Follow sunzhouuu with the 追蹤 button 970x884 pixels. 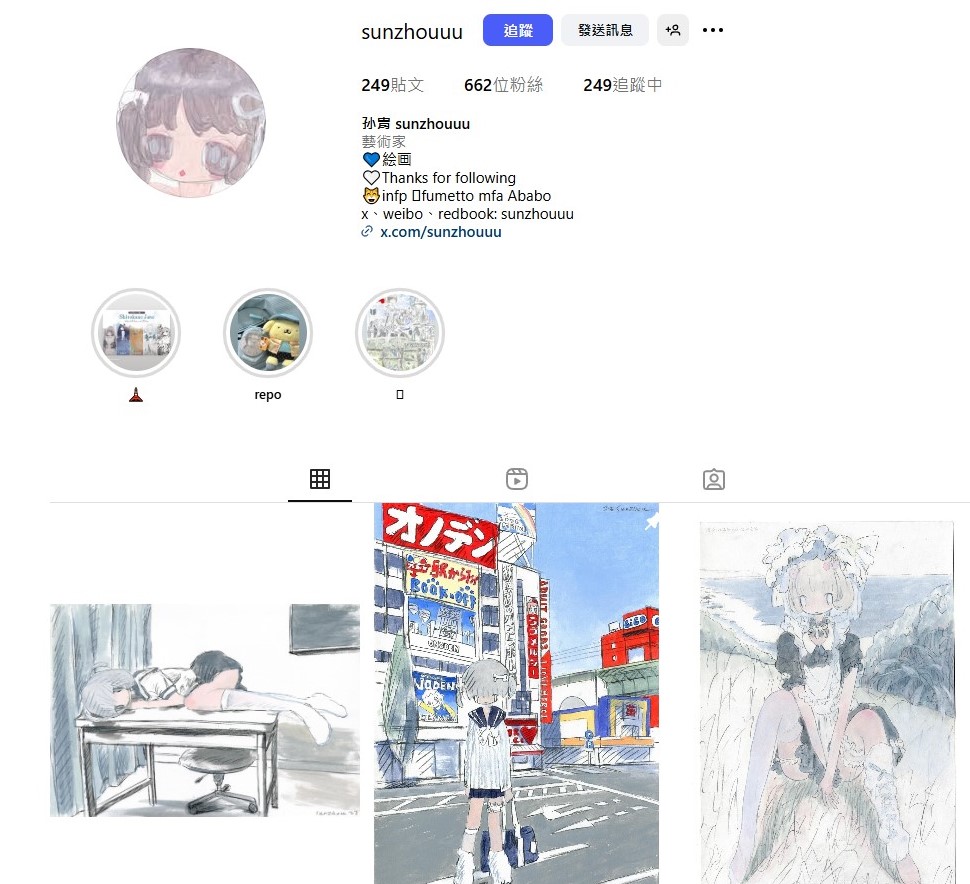click(517, 30)
